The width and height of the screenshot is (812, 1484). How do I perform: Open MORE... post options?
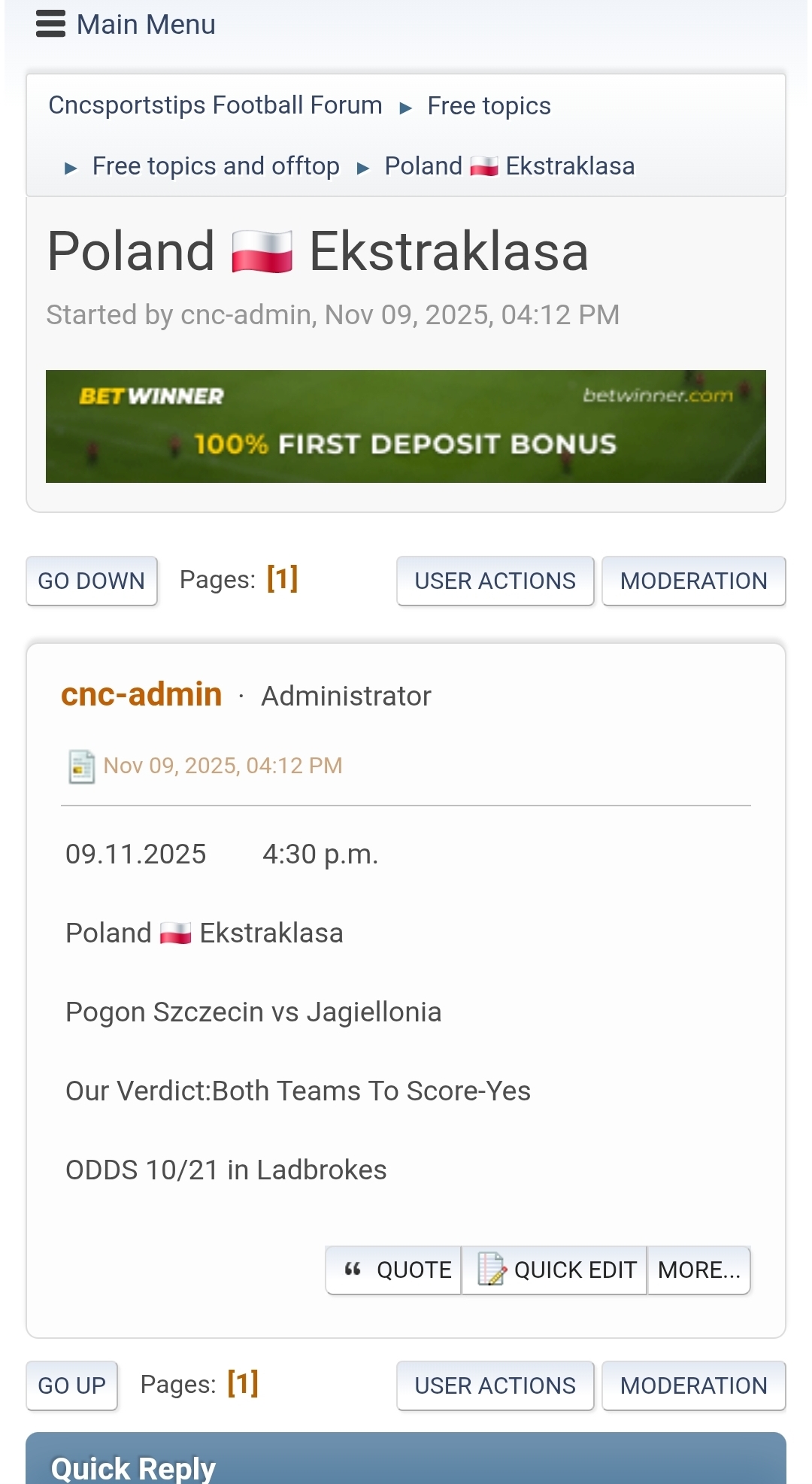click(698, 1270)
